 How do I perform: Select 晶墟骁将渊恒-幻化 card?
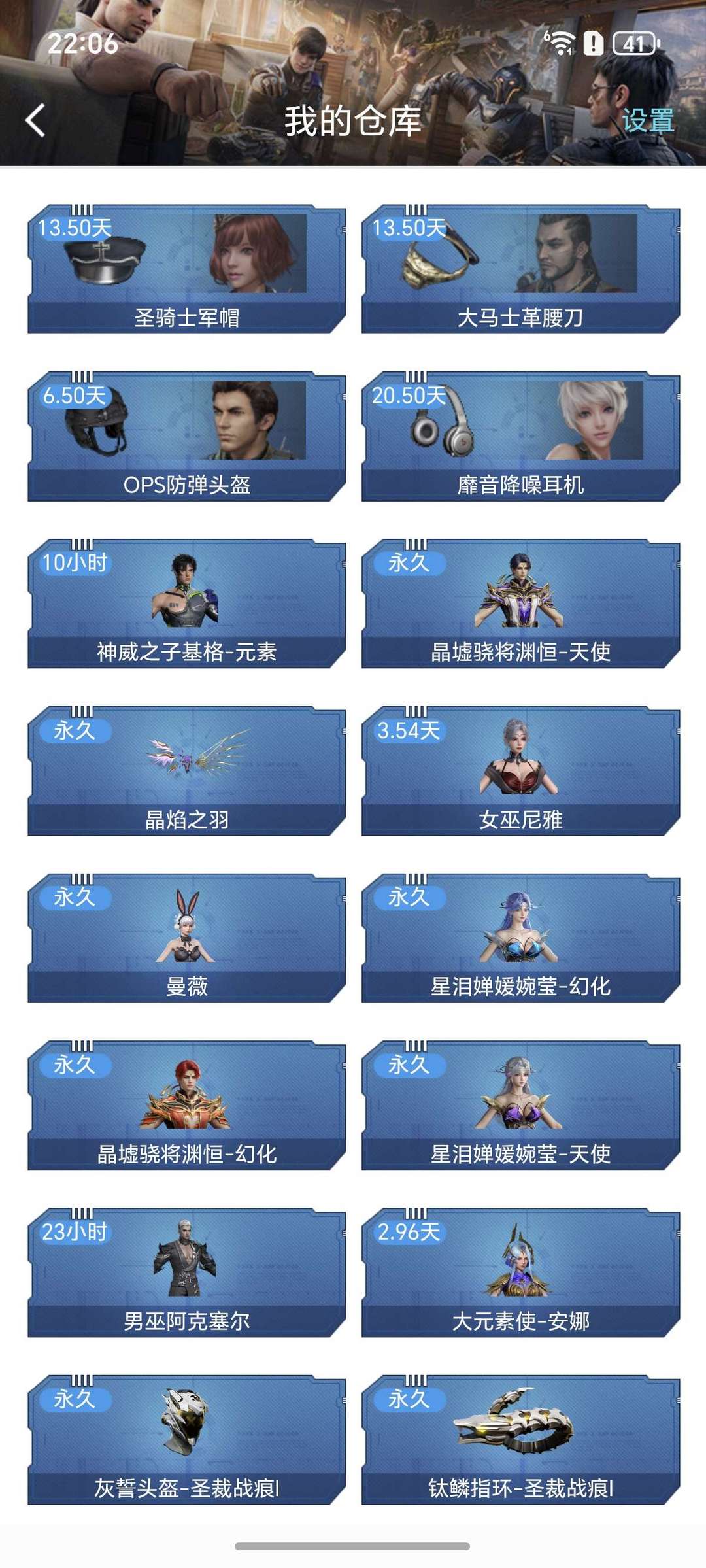click(186, 1106)
